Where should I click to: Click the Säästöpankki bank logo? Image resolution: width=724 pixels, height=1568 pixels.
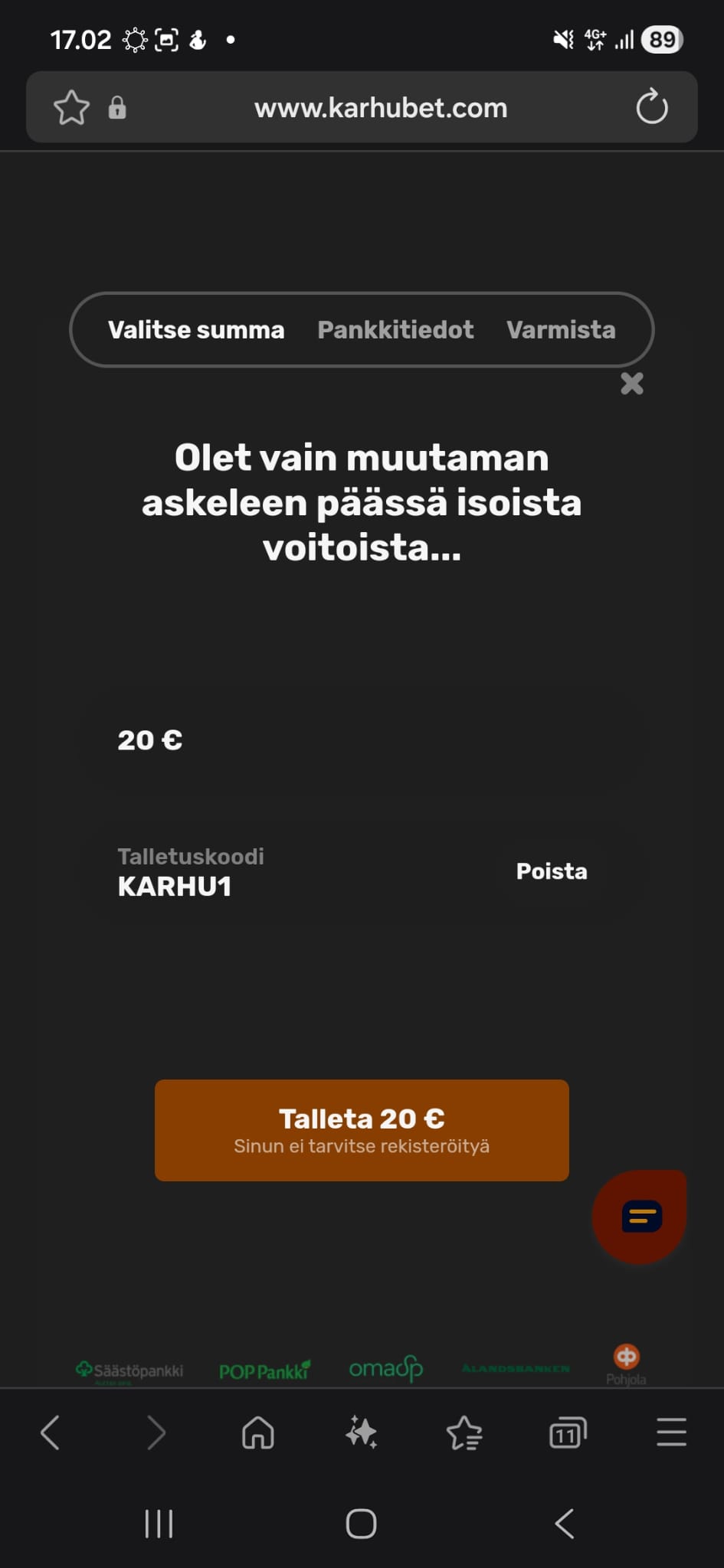pos(129,1367)
